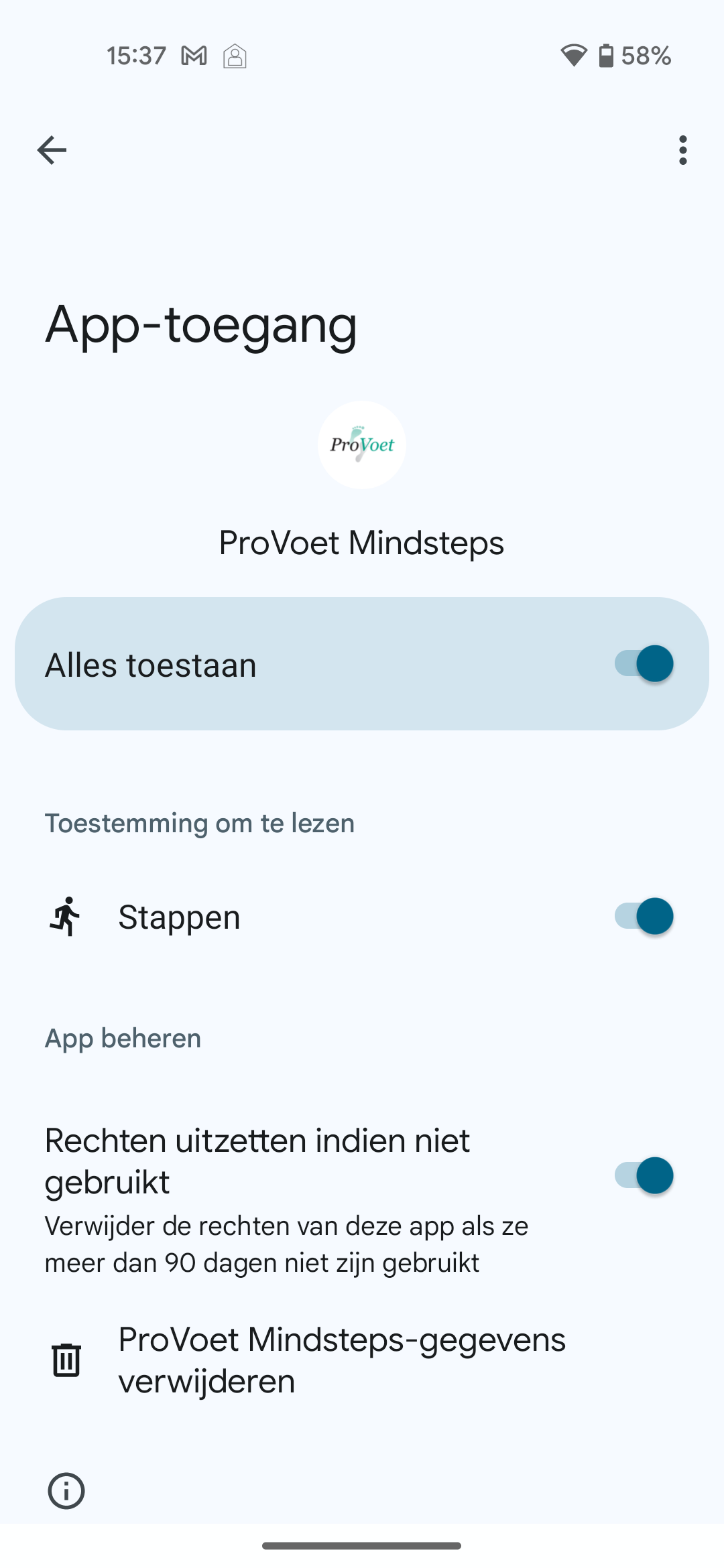Disable the Stappen read permission
This screenshot has height=1568, width=724.
pos(644,916)
